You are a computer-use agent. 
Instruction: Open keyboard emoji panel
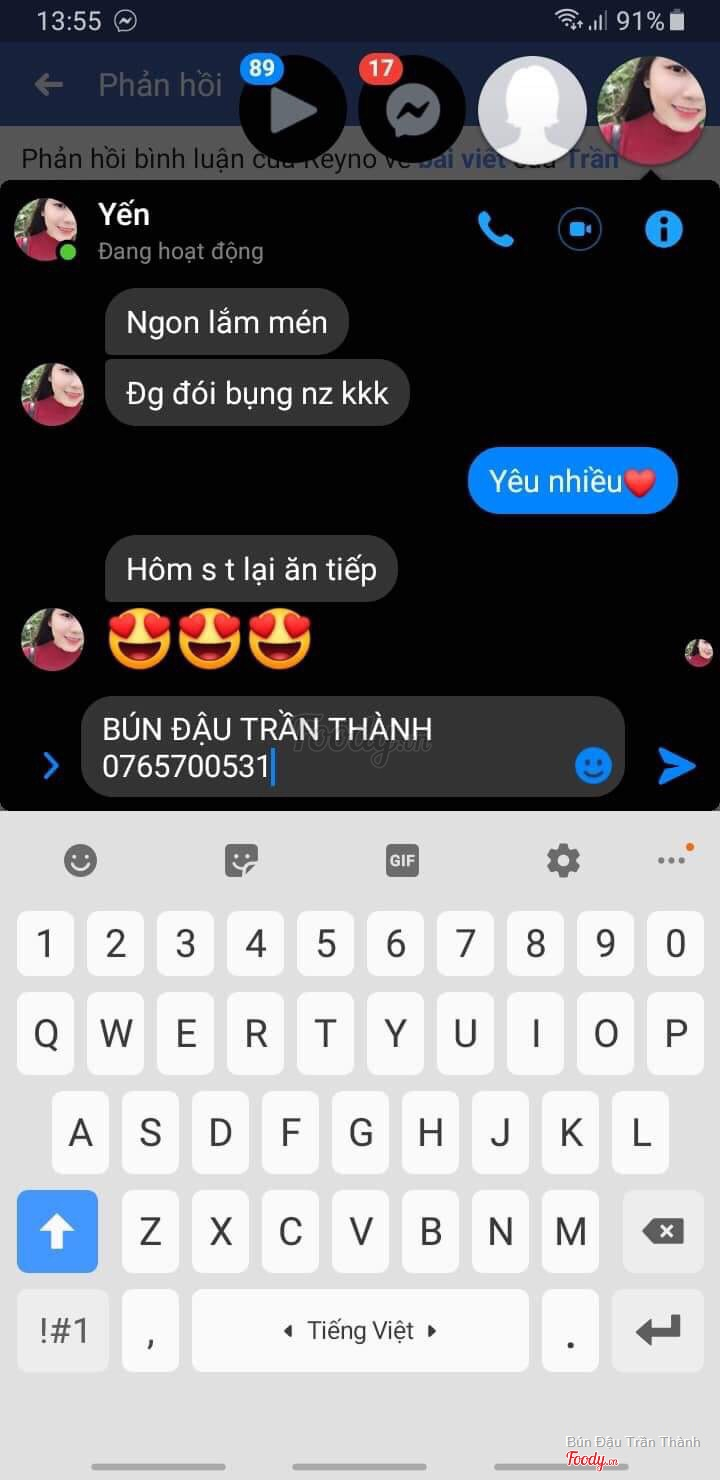(x=81, y=860)
